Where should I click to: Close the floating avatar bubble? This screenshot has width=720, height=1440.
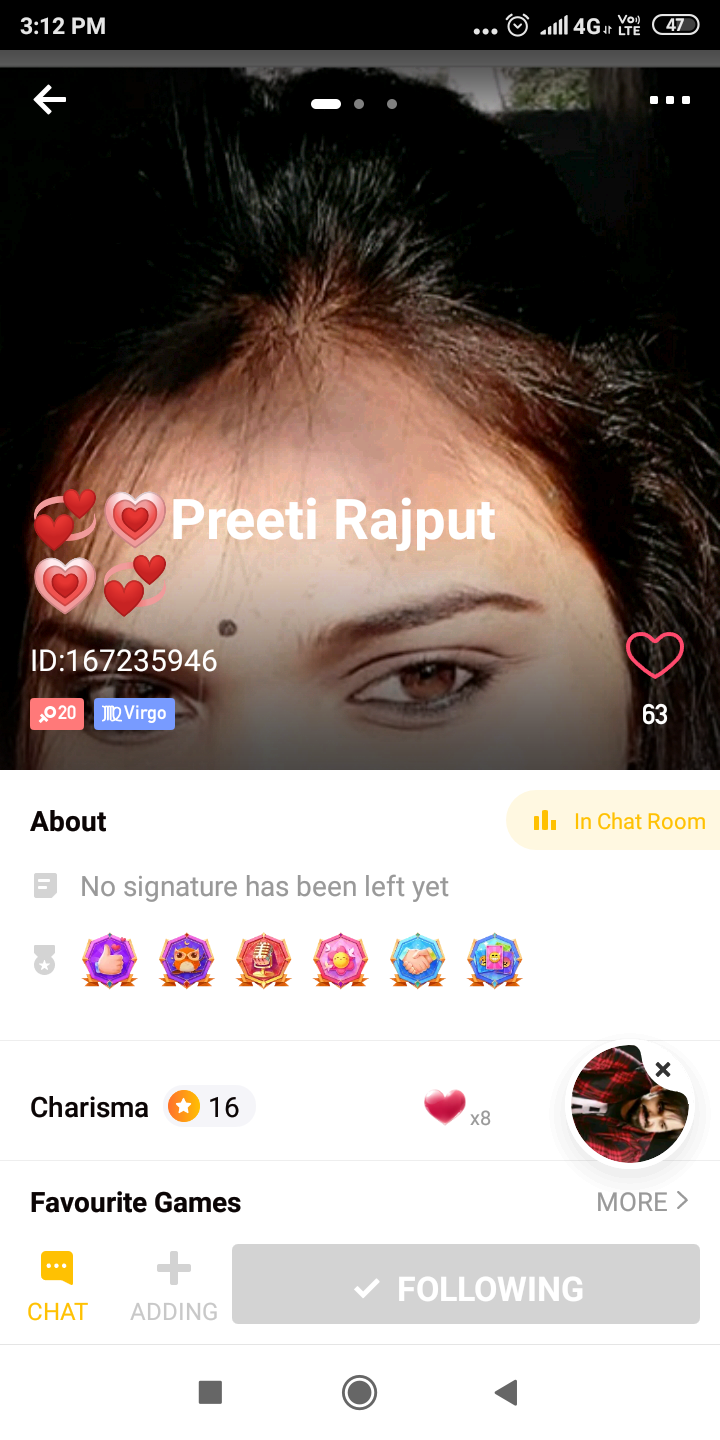[x=662, y=1070]
